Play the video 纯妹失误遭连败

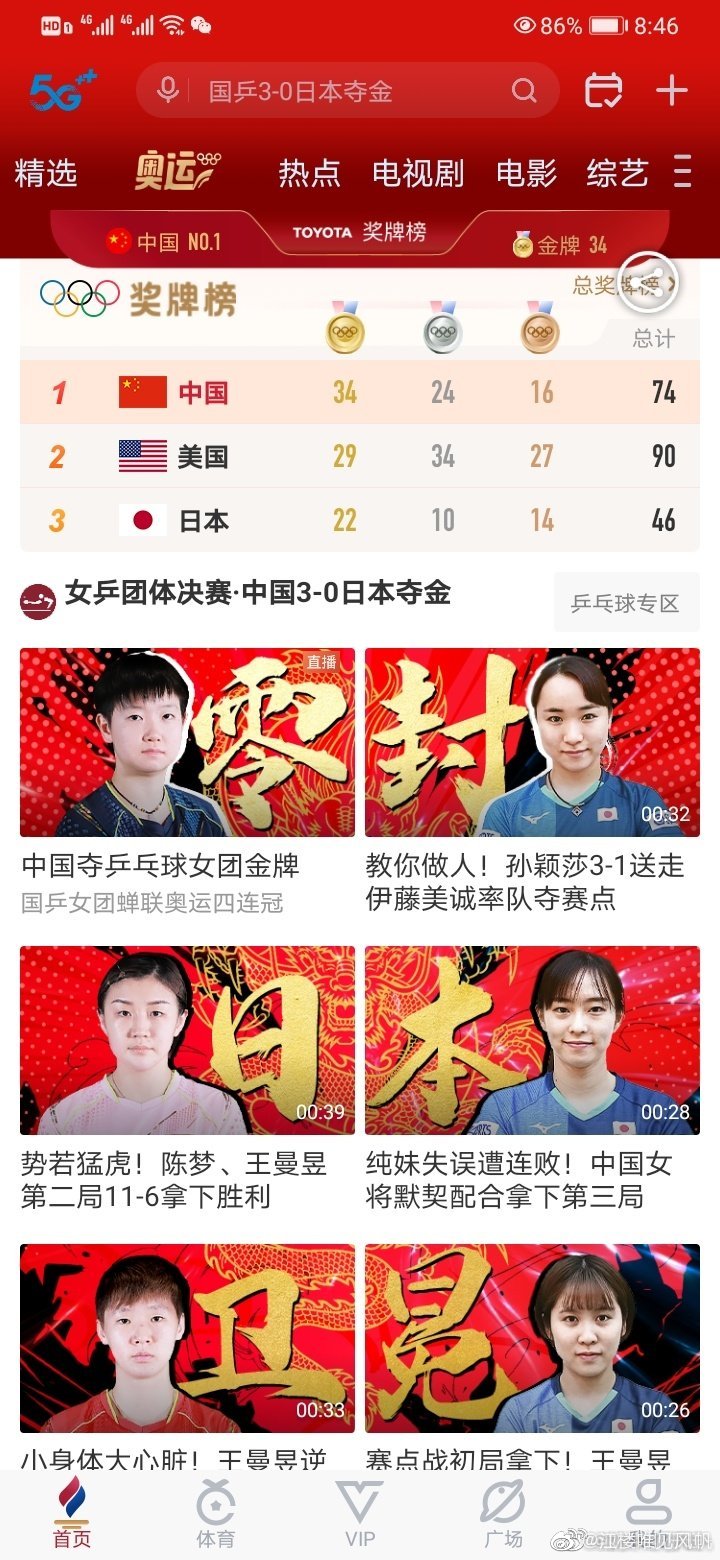coord(532,1040)
